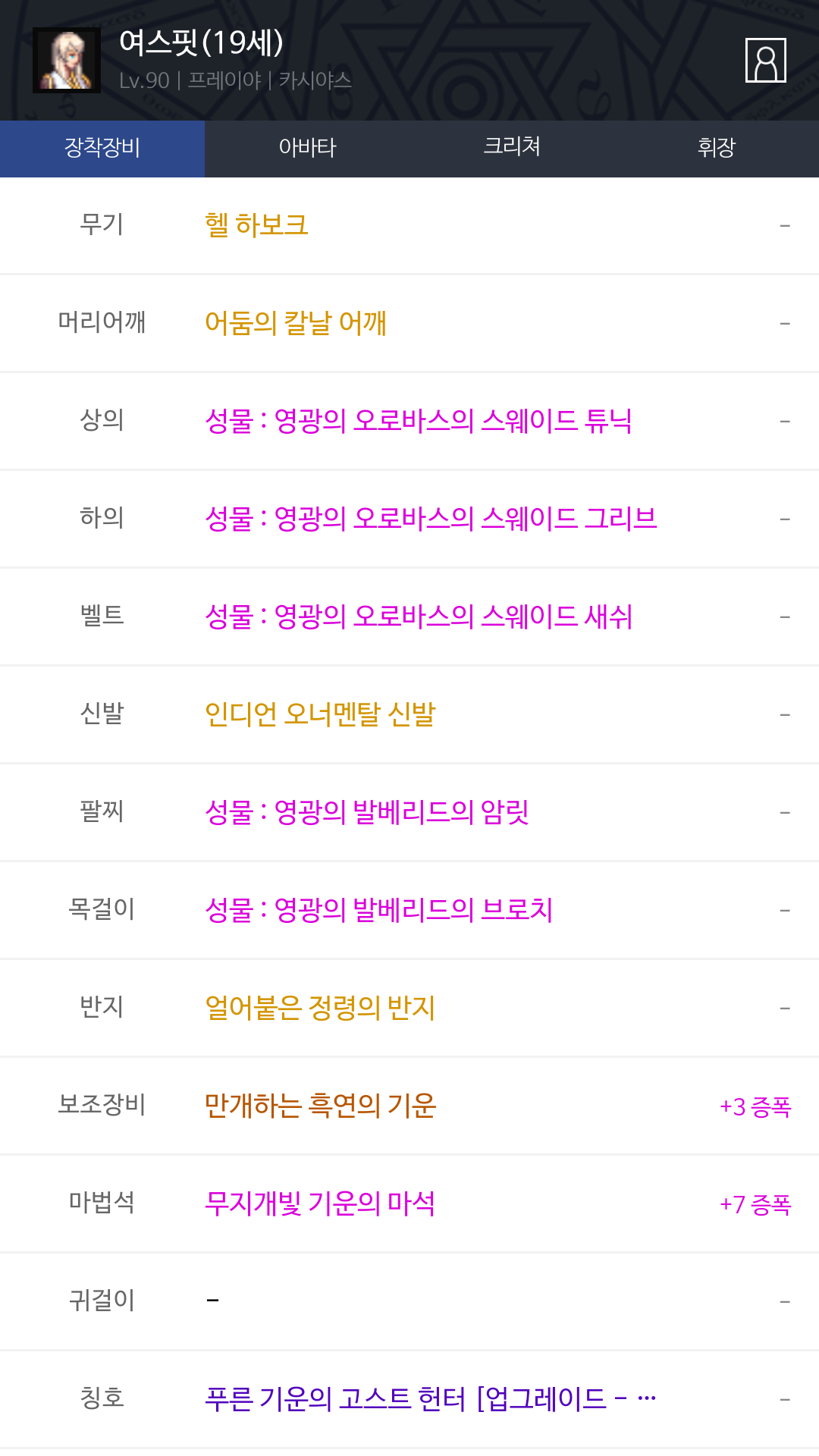Open the 푸른 기운의 고스트 헌터 title
Screen dimensions: 819x1456
[430, 1399]
